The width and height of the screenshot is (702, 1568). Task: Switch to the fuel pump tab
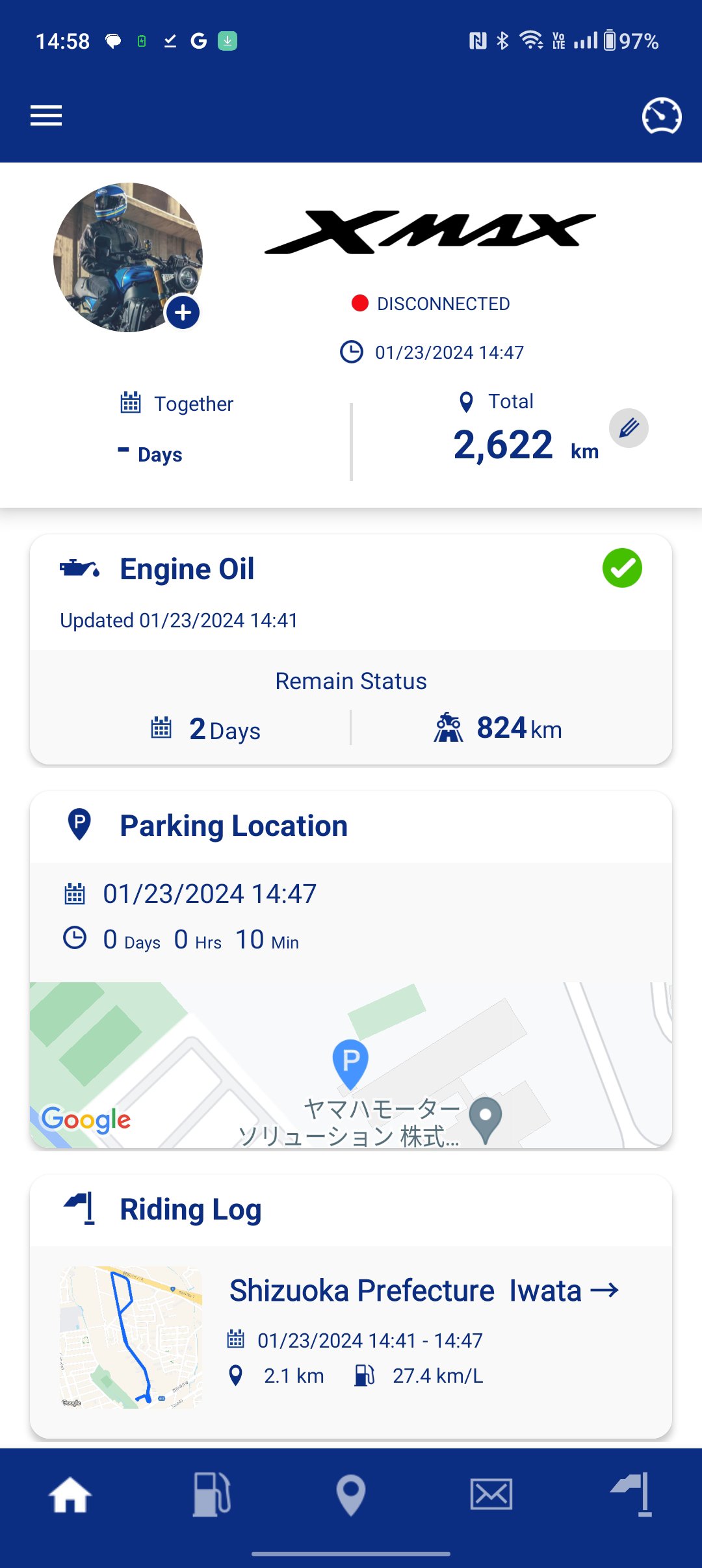[x=211, y=1495]
